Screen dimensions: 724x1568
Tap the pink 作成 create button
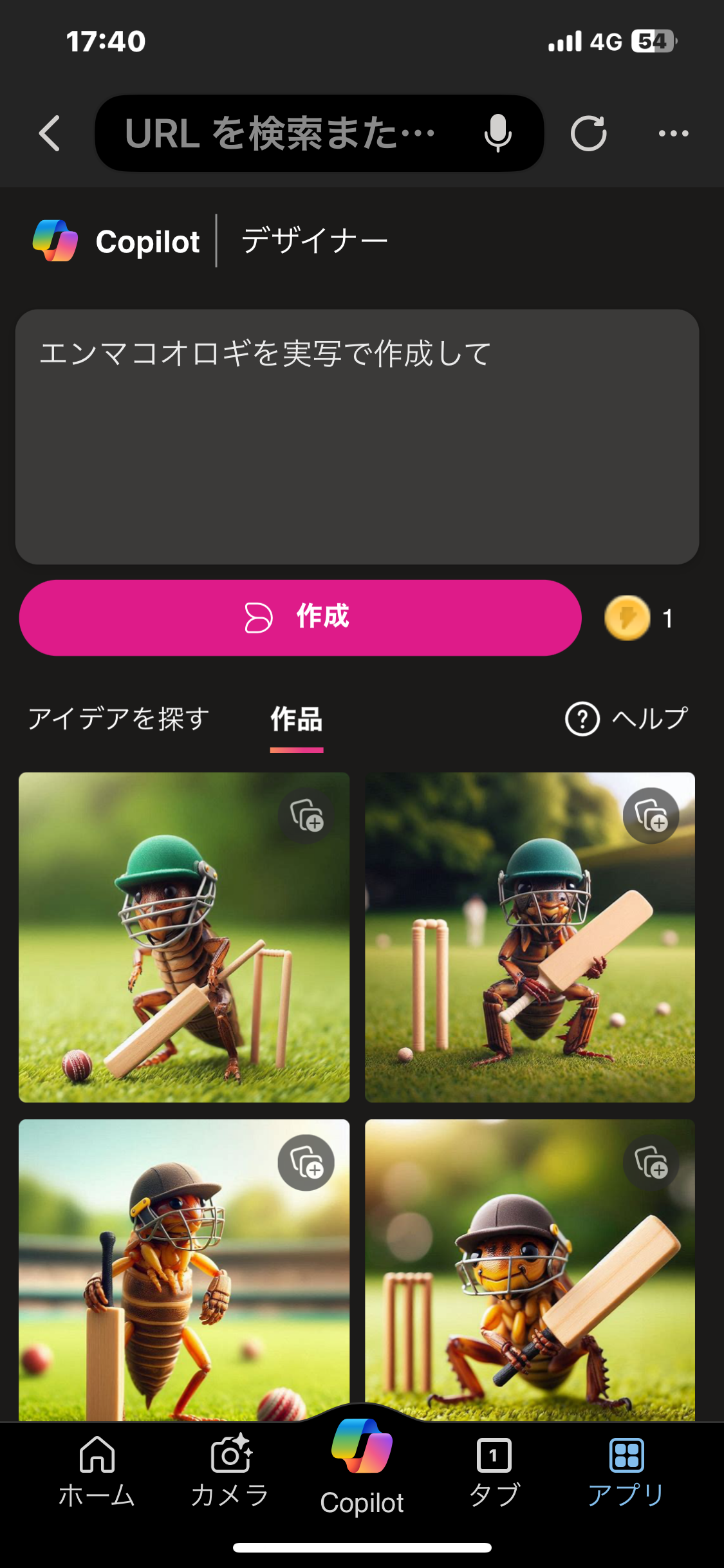pos(300,617)
